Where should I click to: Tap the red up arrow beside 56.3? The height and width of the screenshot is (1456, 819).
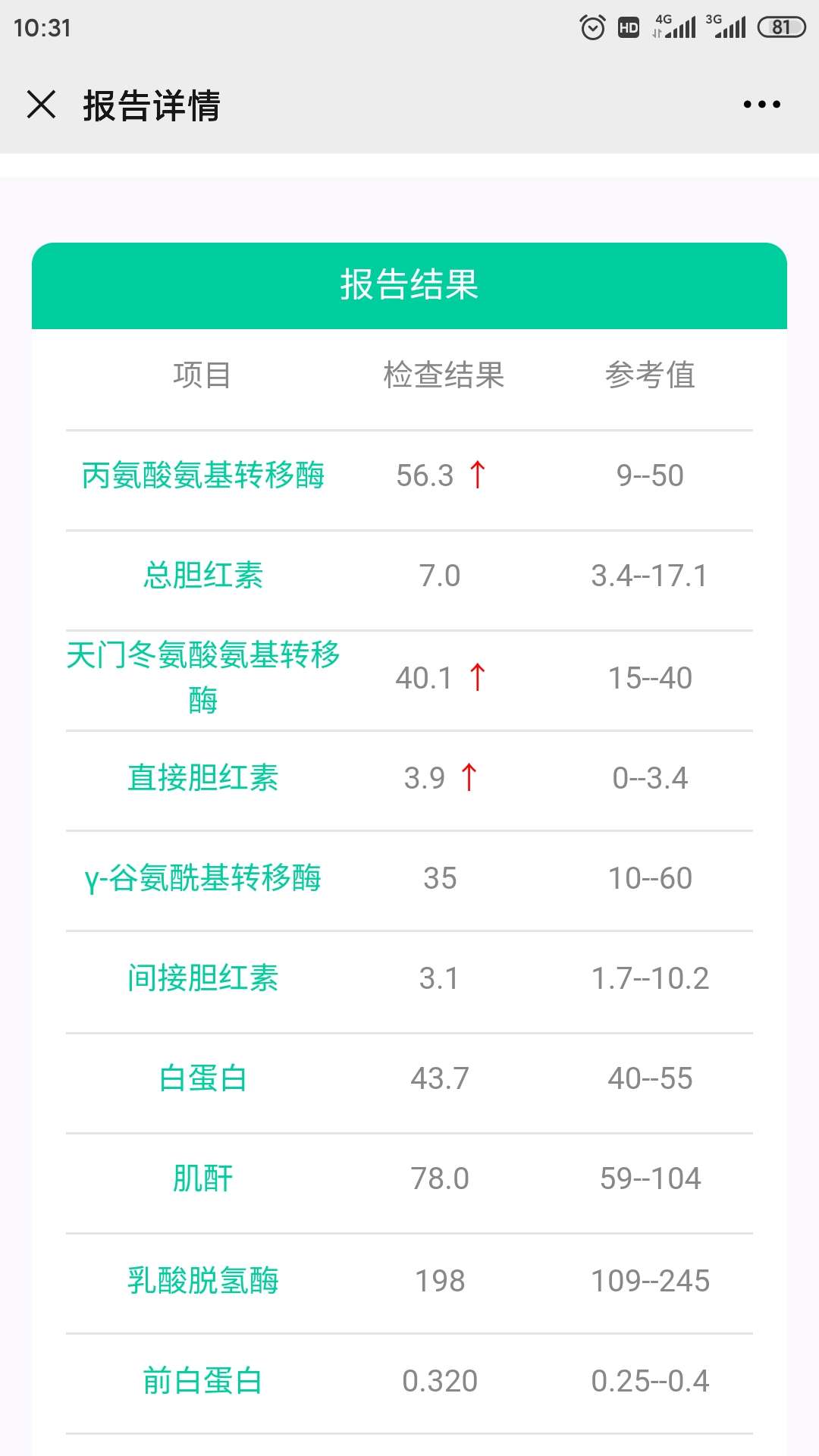(x=476, y=475)
